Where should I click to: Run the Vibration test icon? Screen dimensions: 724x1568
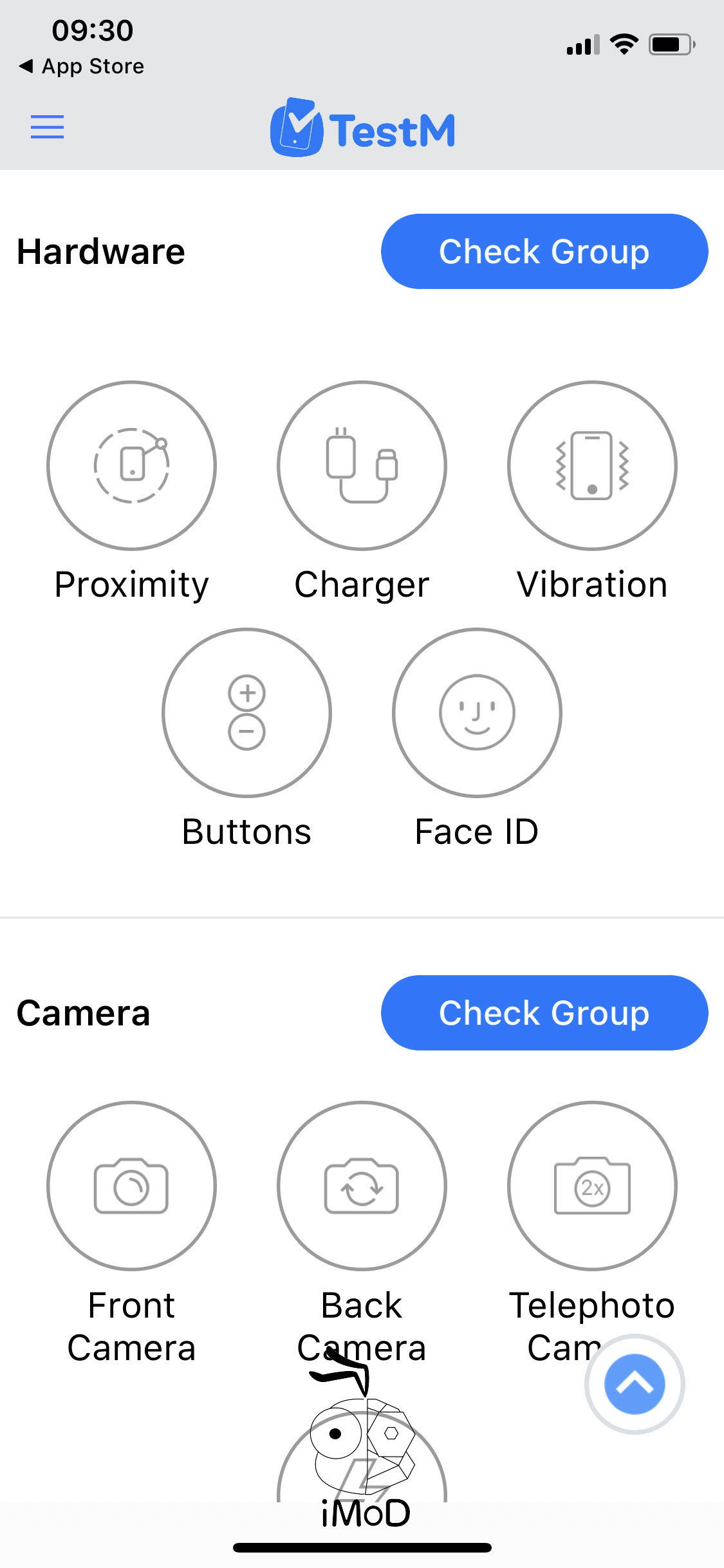pos(593,467)
